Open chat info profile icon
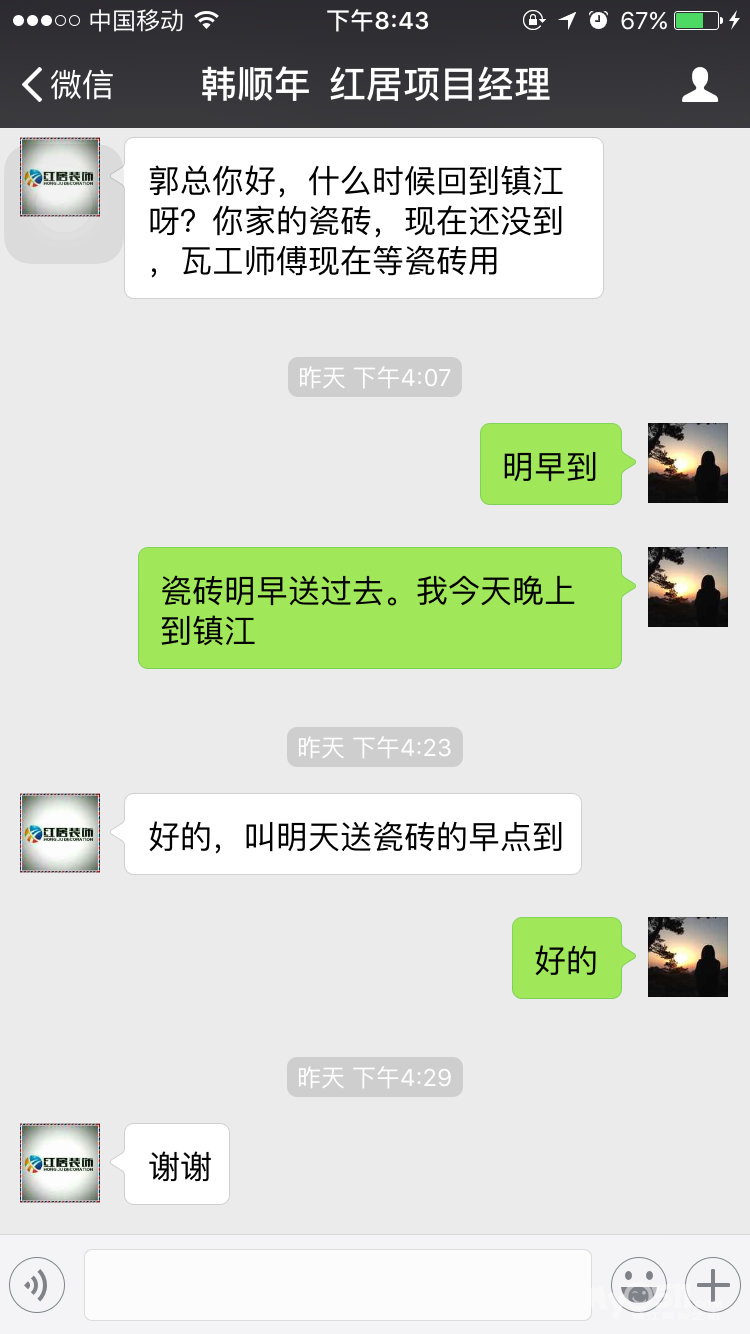 coord(699,85)
